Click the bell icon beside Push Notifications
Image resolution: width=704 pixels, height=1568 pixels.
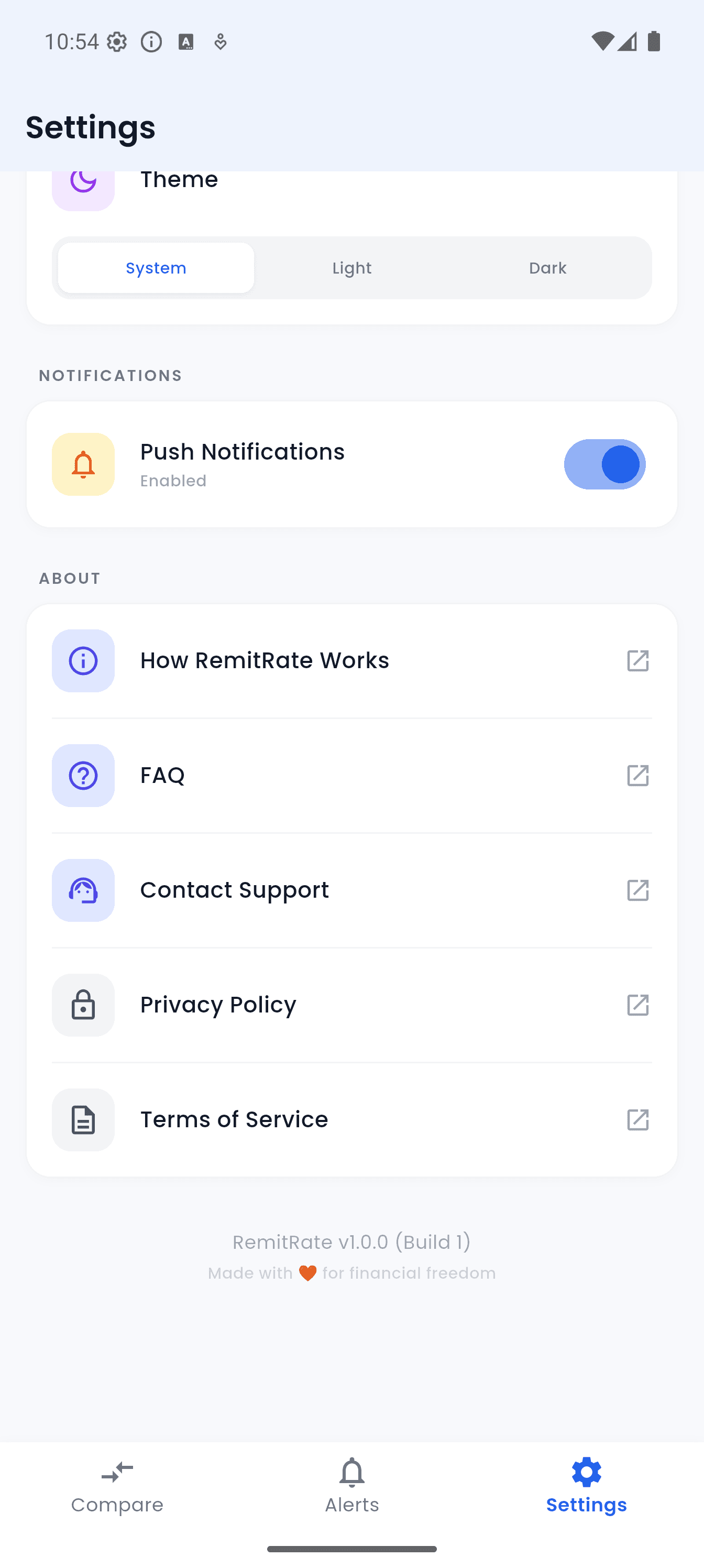83,464
